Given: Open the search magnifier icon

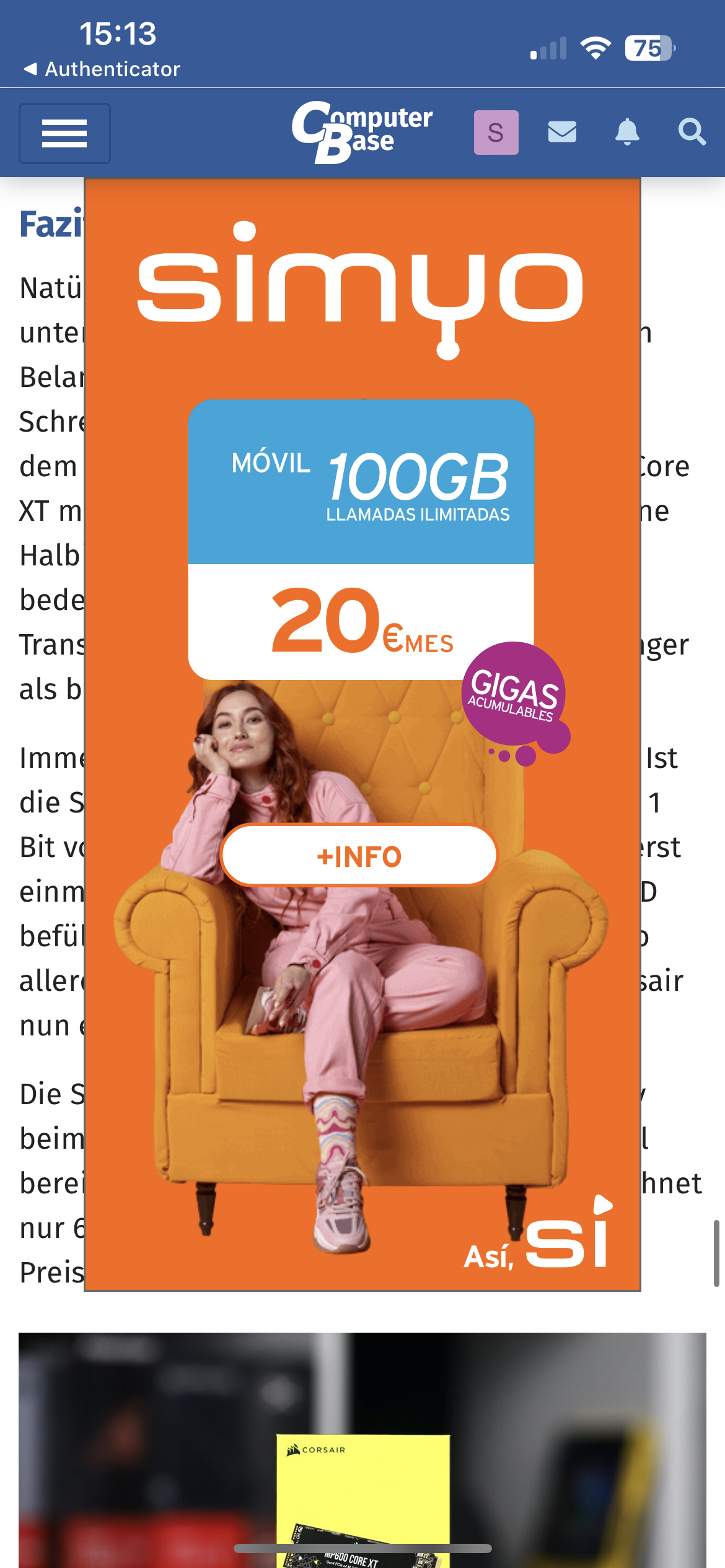Looking at the screenshot, I should point(692,133).
